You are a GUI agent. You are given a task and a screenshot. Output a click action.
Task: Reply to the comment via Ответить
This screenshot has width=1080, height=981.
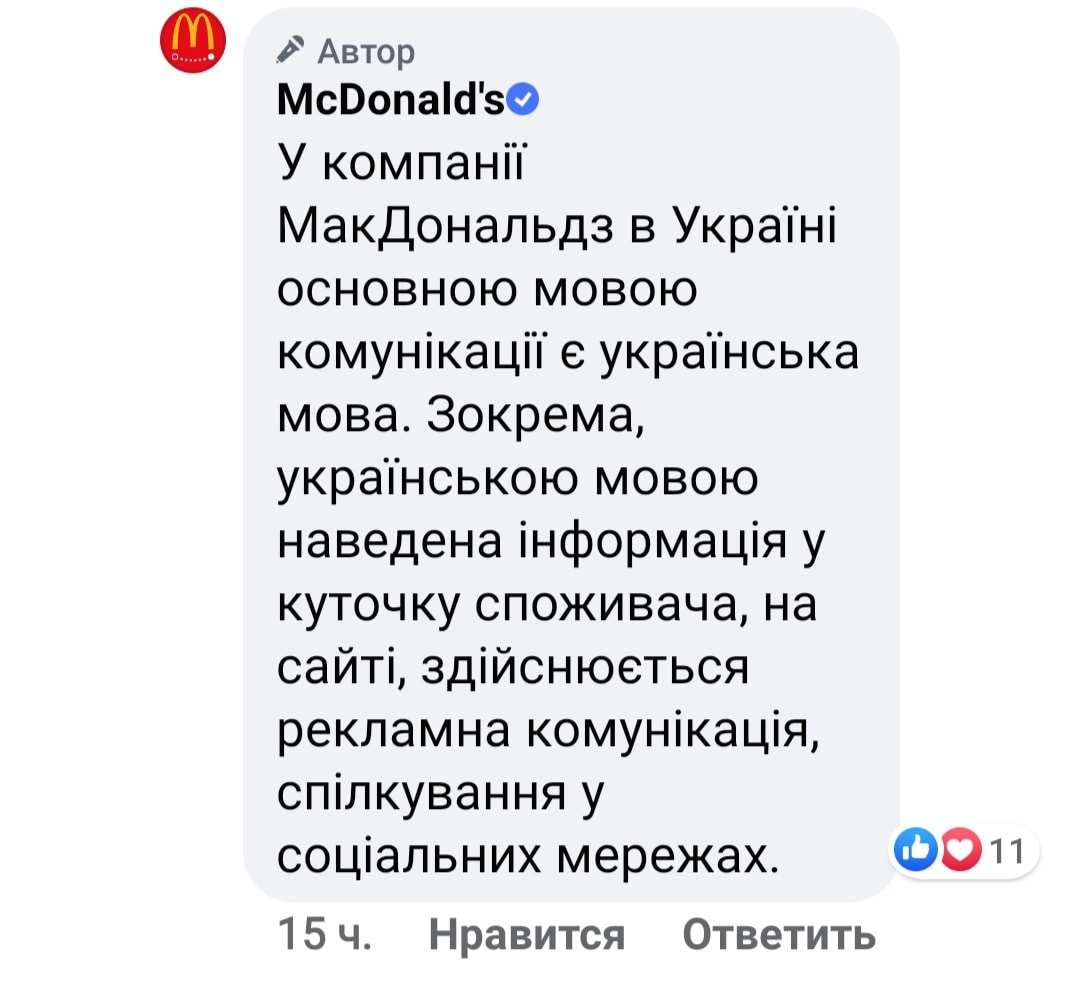point(779,935)
